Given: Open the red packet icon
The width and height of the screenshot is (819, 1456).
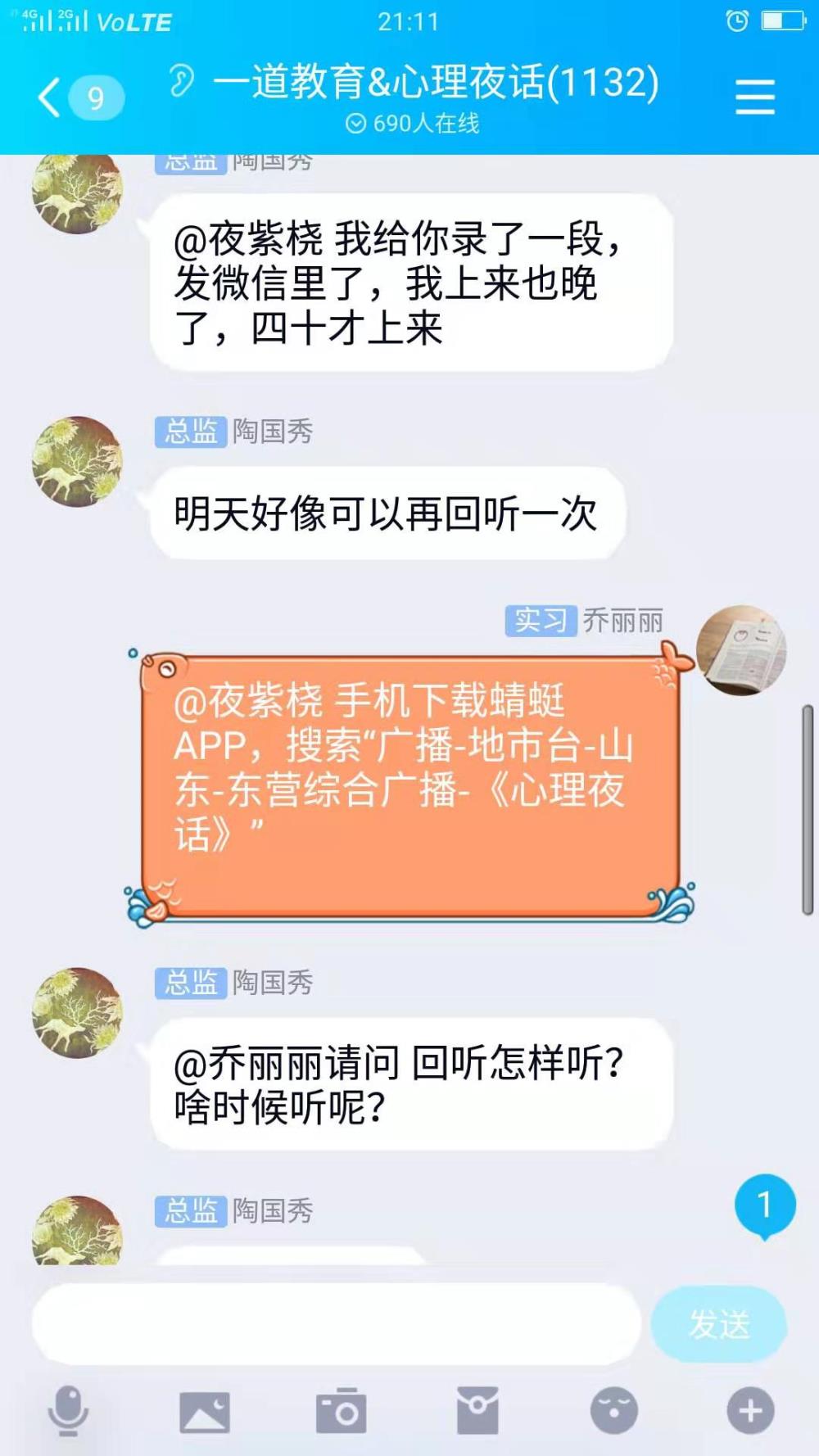Looking at the screenshot, I should (477, 1411).
